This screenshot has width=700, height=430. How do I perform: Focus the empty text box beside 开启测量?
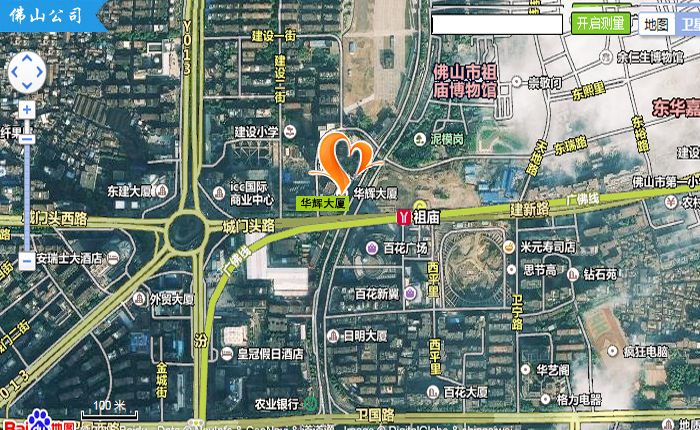click(x=497, y=25)
